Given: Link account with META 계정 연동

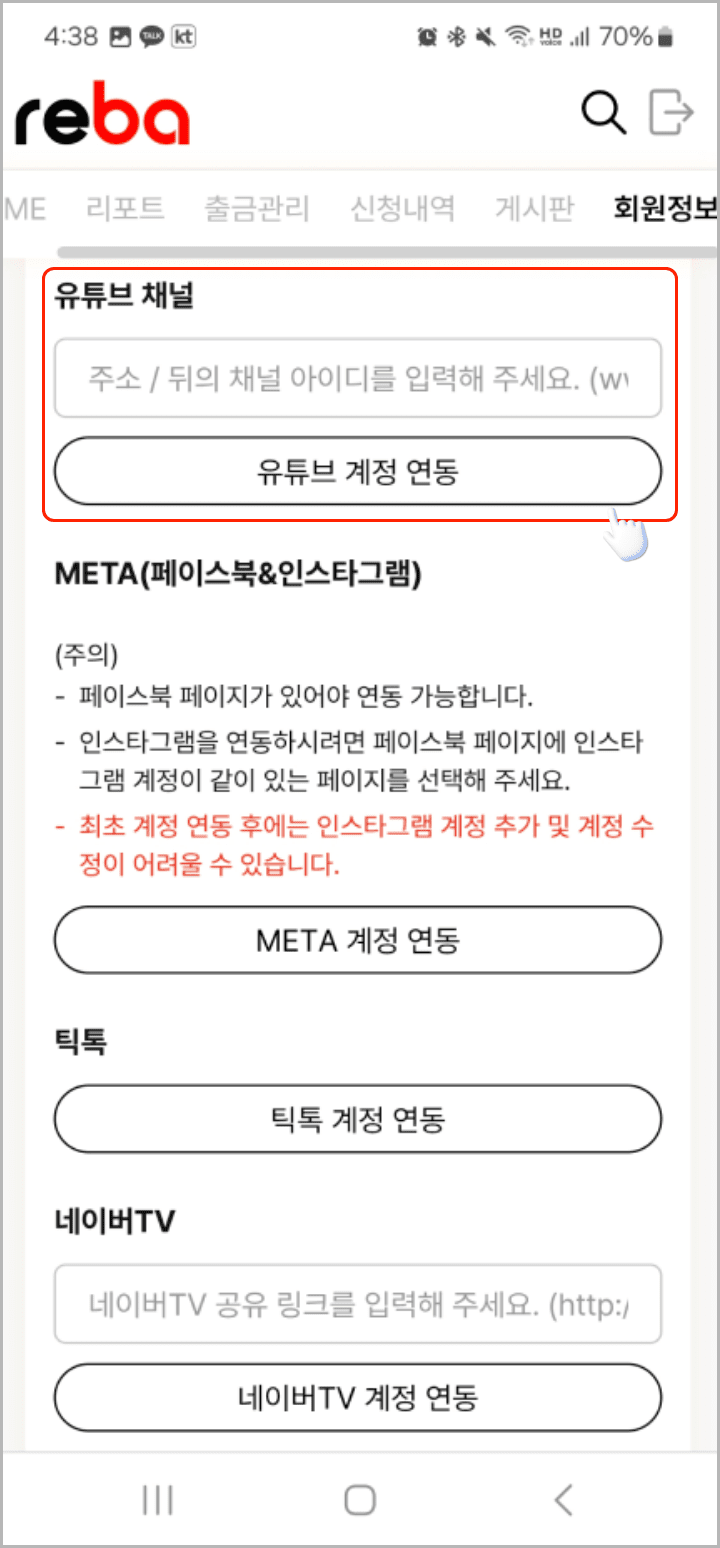Looking at the screenshot, I should (357, 940).
